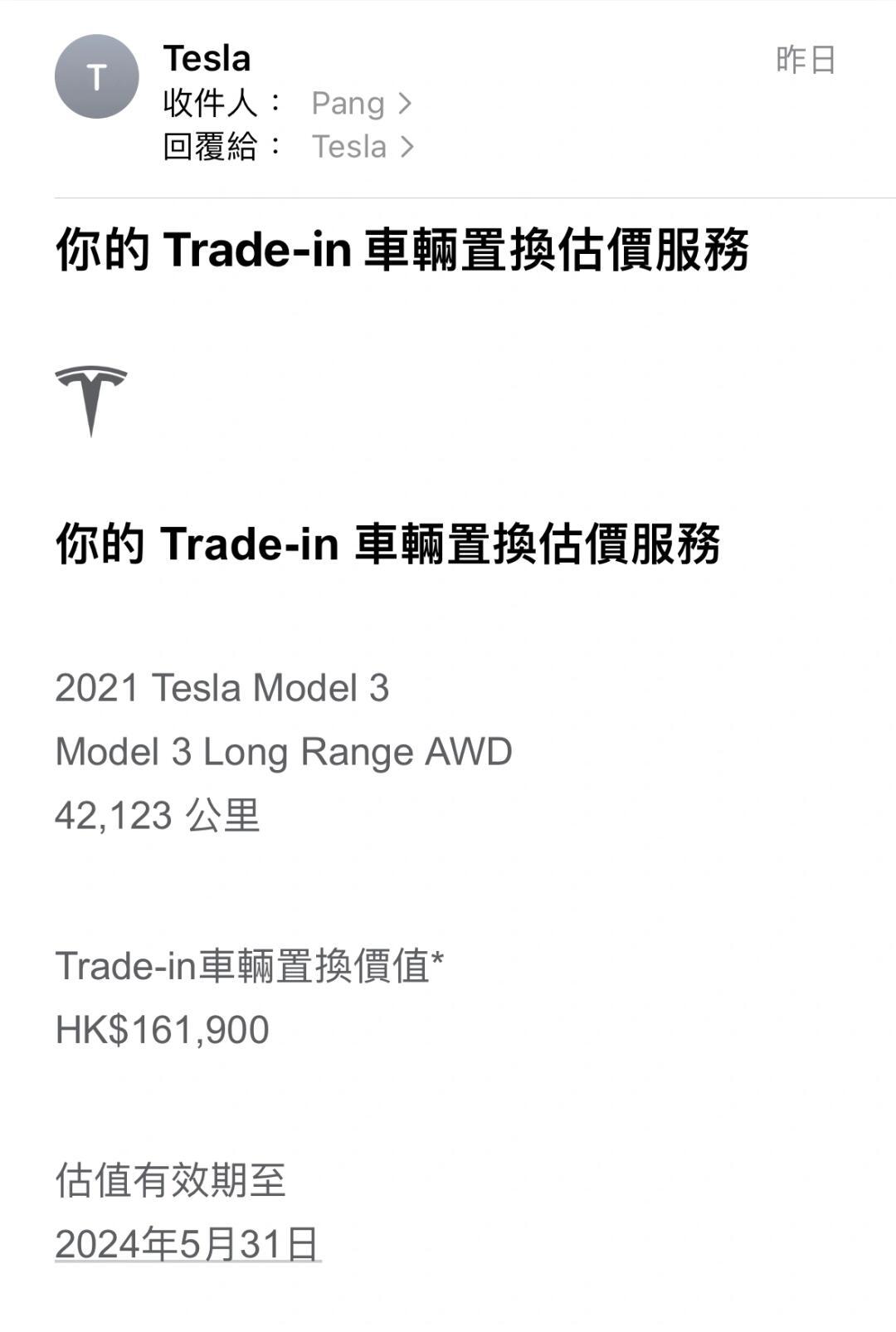
Task: Click the chevron icon after reply-to "Tesla"
Action: click(x=406, y=146)
